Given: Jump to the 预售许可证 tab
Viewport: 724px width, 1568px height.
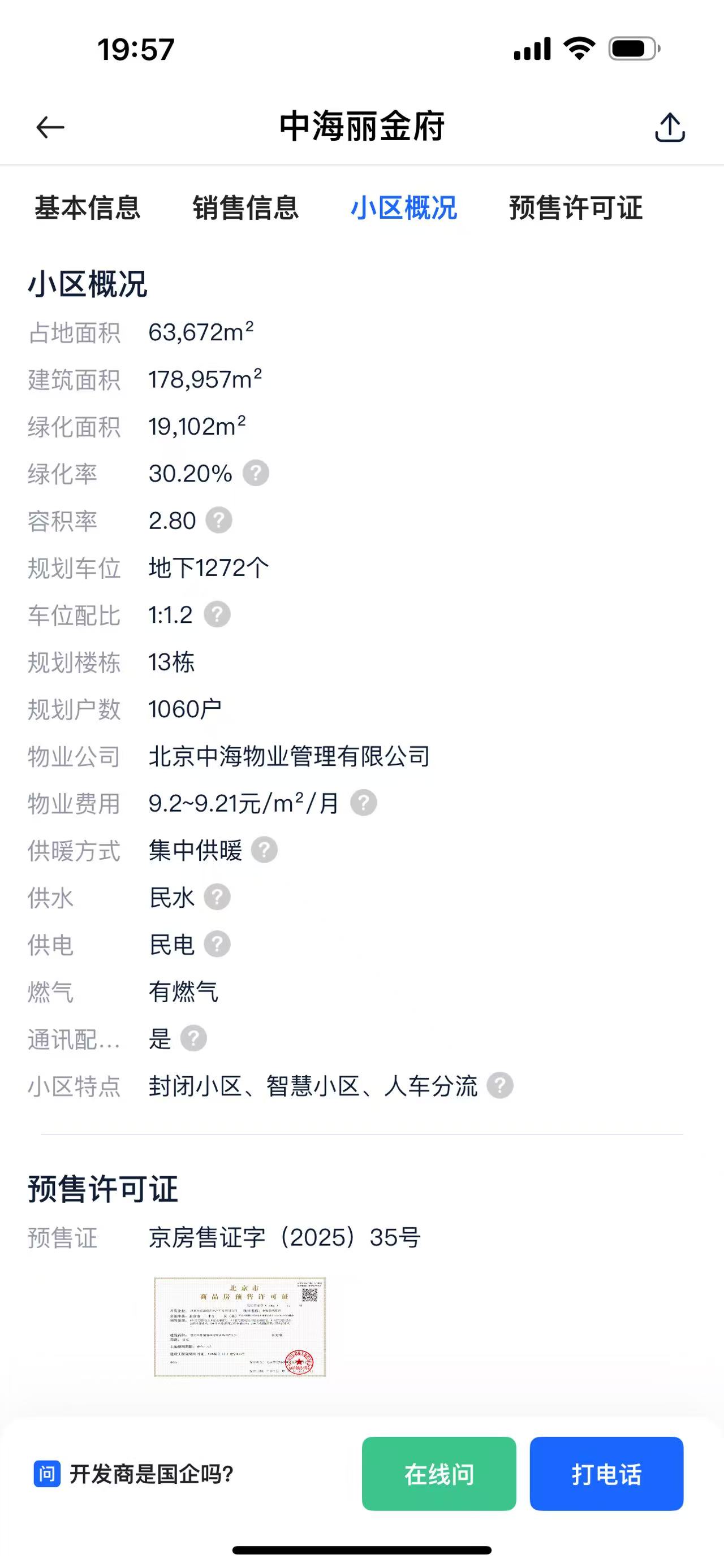Looking at the screenshot, I should tap(575, 208).
